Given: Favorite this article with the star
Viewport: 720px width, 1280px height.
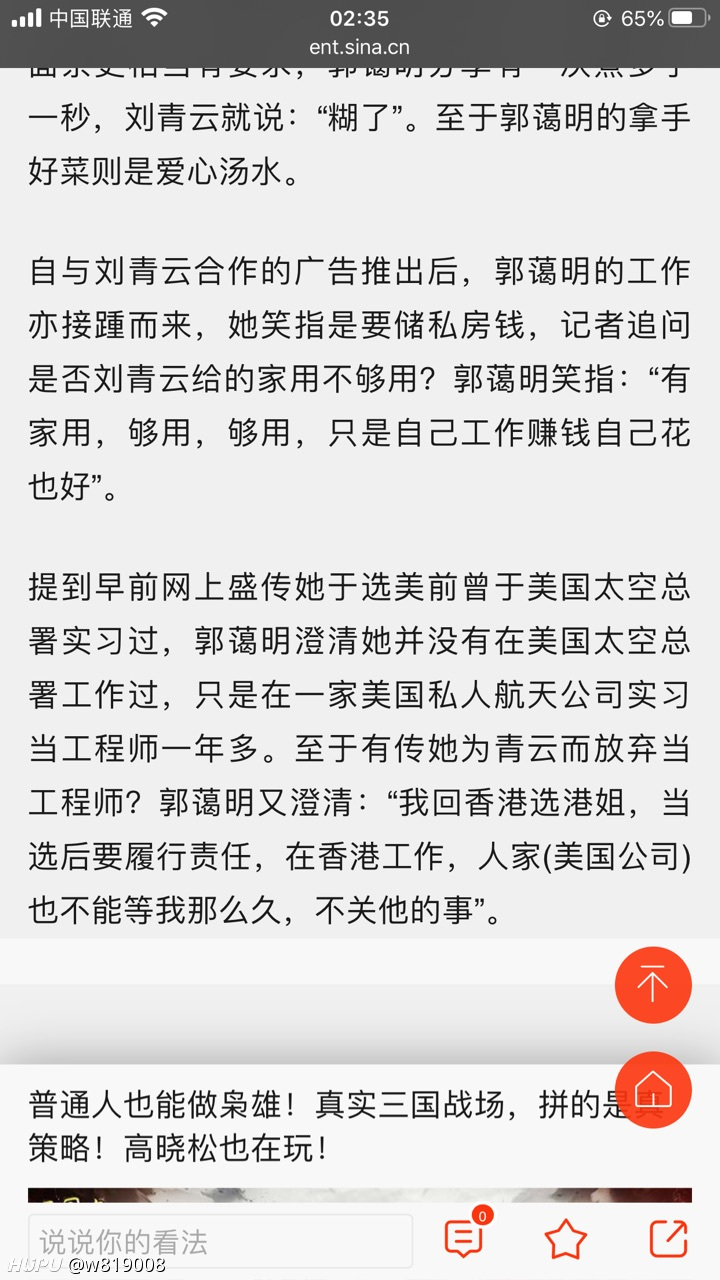Looking at the screenshot, I should pos(565,1239).
